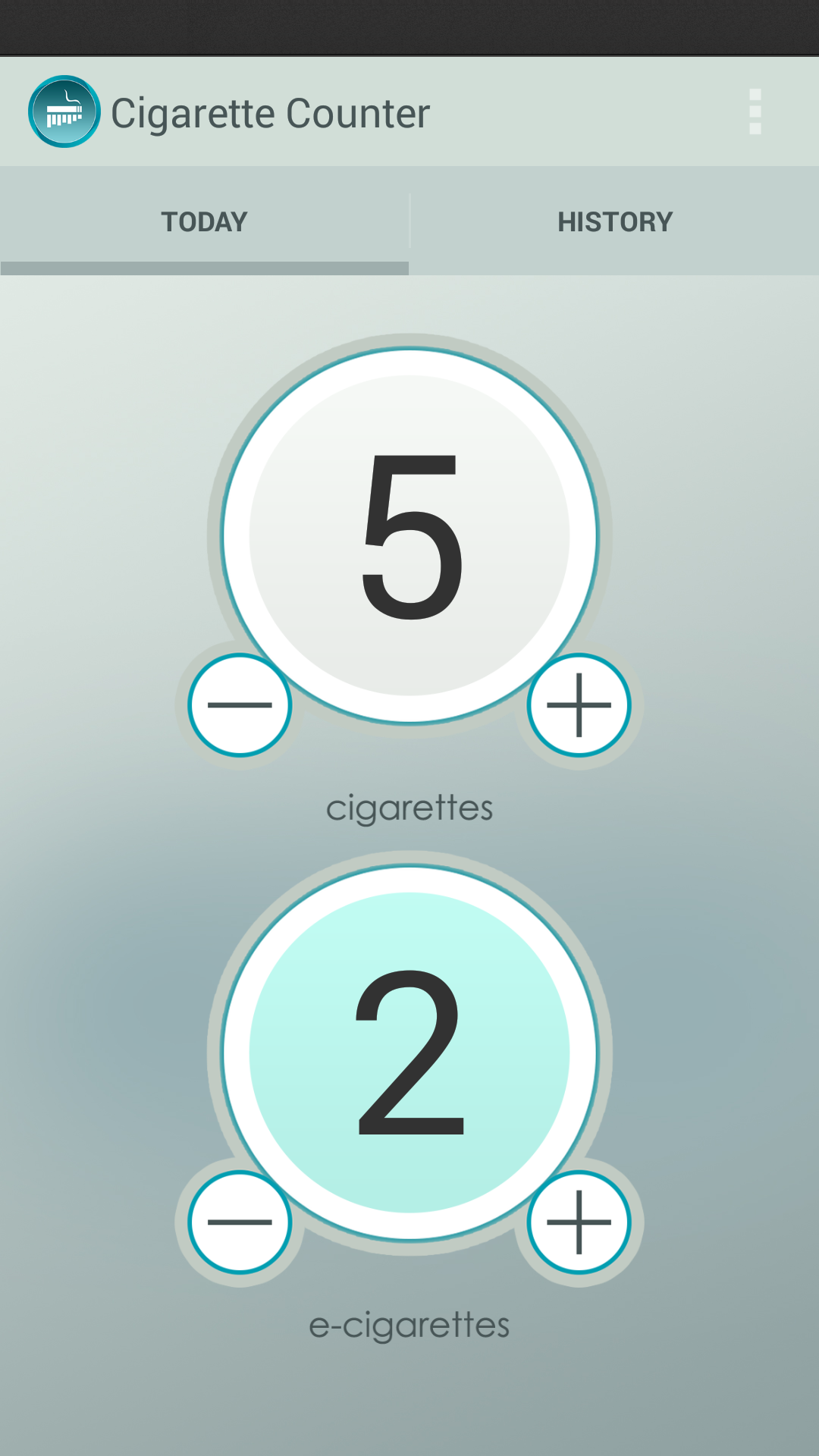Image resolution: width=819 pixels, height=1456 pixels.
Task: Tap the minus icon beside the e-cigarettes counter
Action: [x=239, y=1222]
